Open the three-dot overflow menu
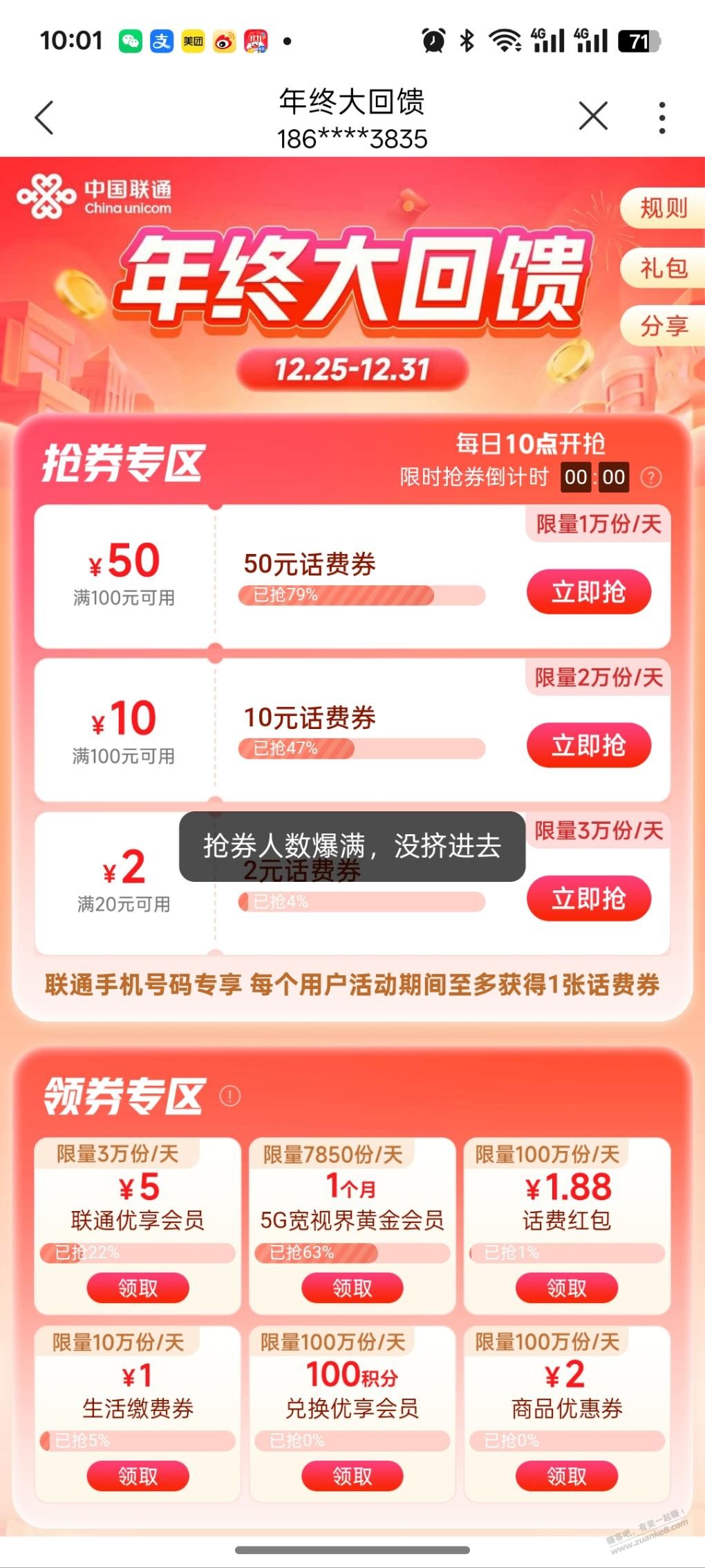 (x=661, y=118)
